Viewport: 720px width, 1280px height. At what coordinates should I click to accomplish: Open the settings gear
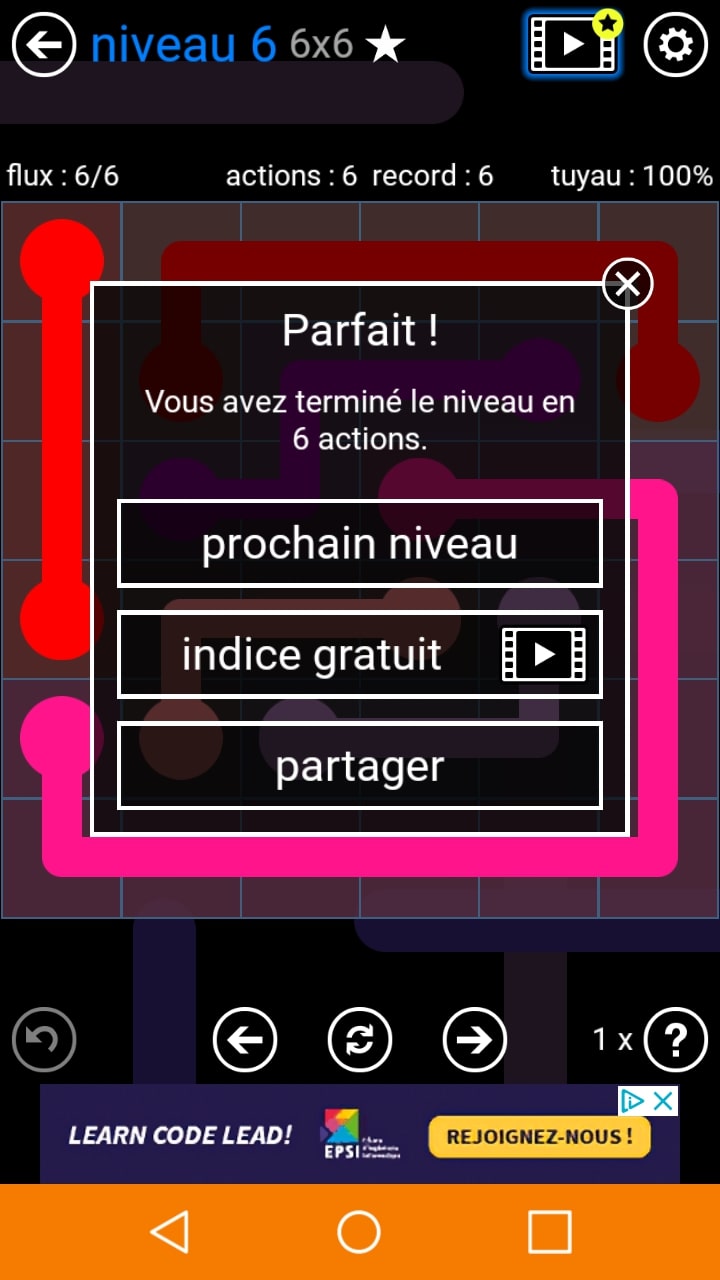(x=676, y=45)
